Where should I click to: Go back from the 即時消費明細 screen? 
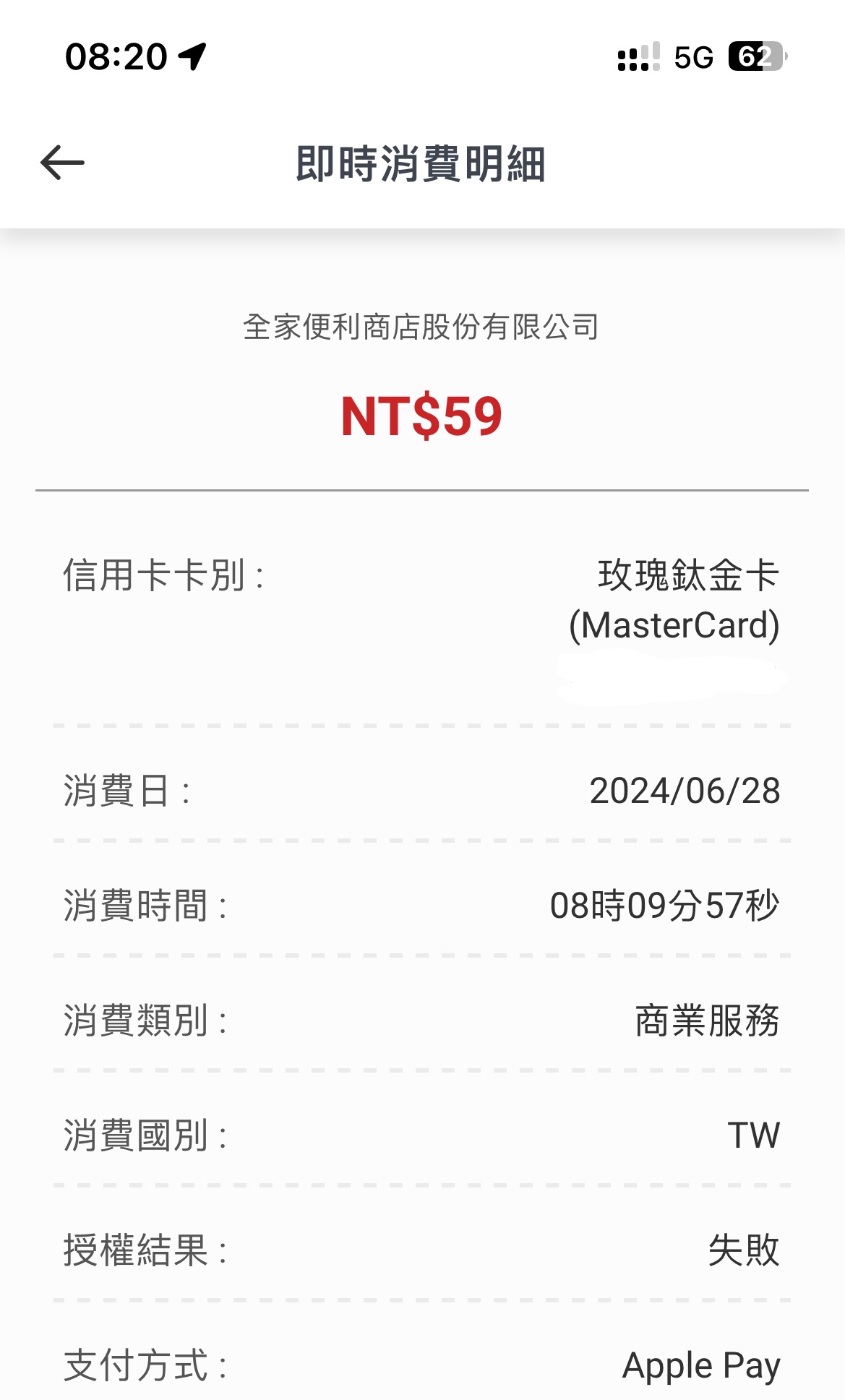[x=62, y=163]
